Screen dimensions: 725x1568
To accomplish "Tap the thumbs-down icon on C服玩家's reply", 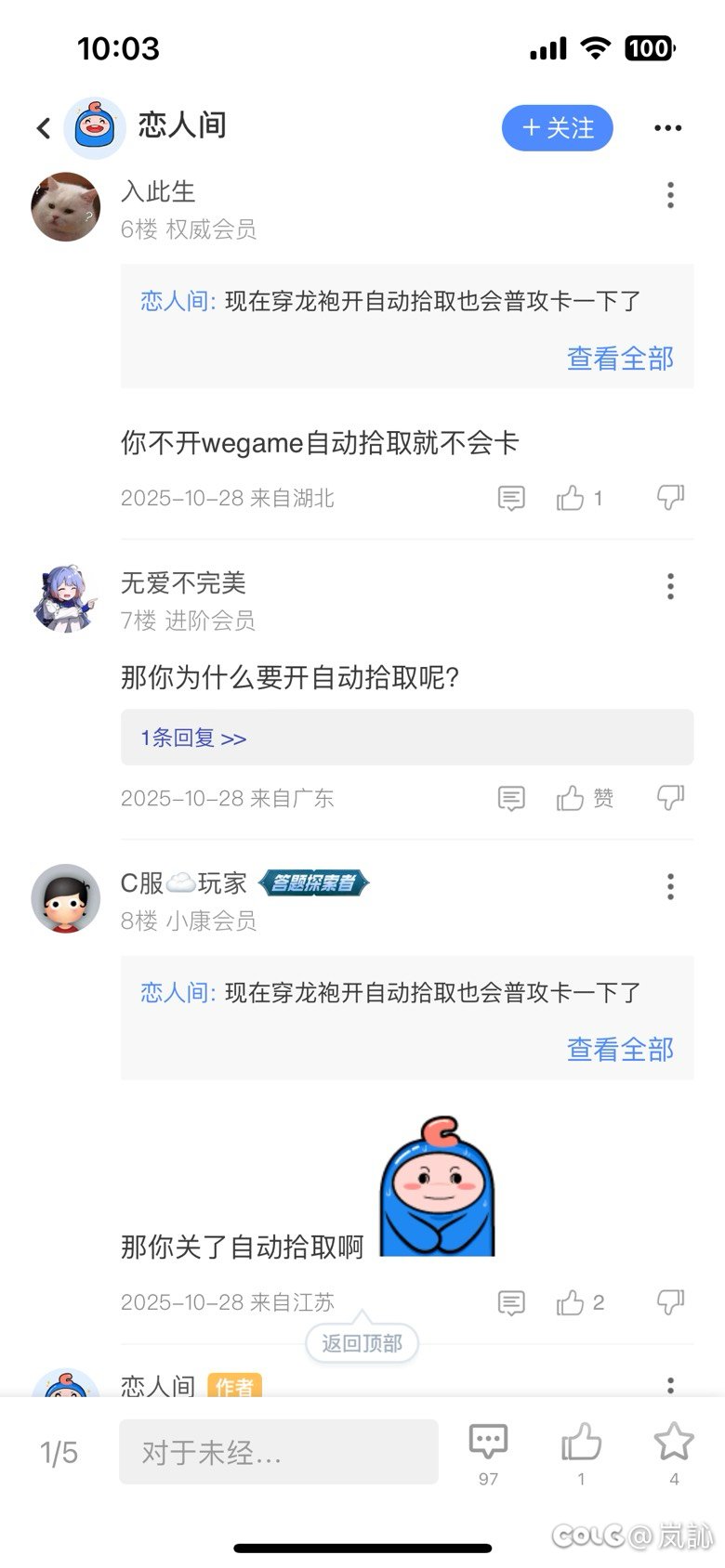I will [x=671, y=1302].
